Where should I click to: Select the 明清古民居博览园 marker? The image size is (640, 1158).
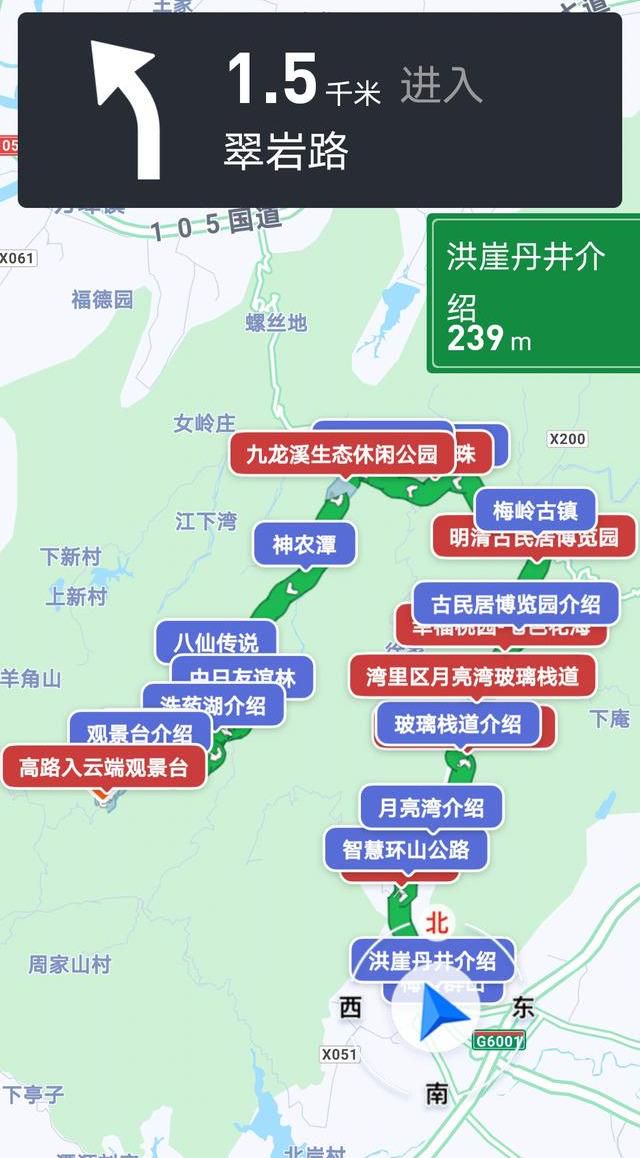pos(534,538)
